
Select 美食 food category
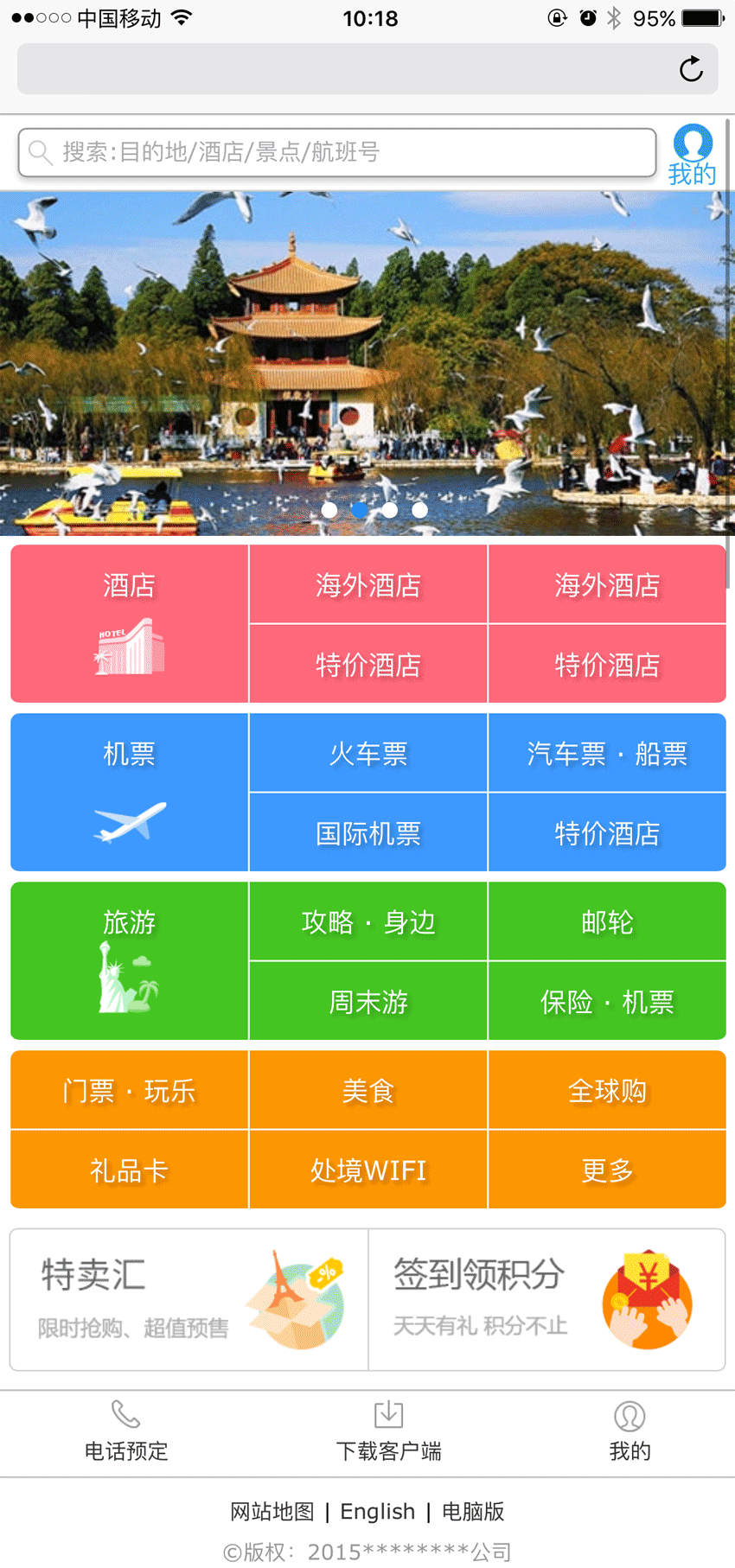[368, 1091]
